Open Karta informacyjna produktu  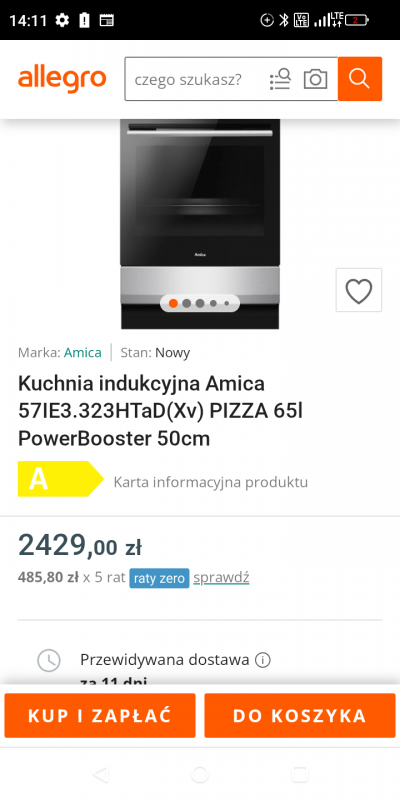click(x=210, y=482)
